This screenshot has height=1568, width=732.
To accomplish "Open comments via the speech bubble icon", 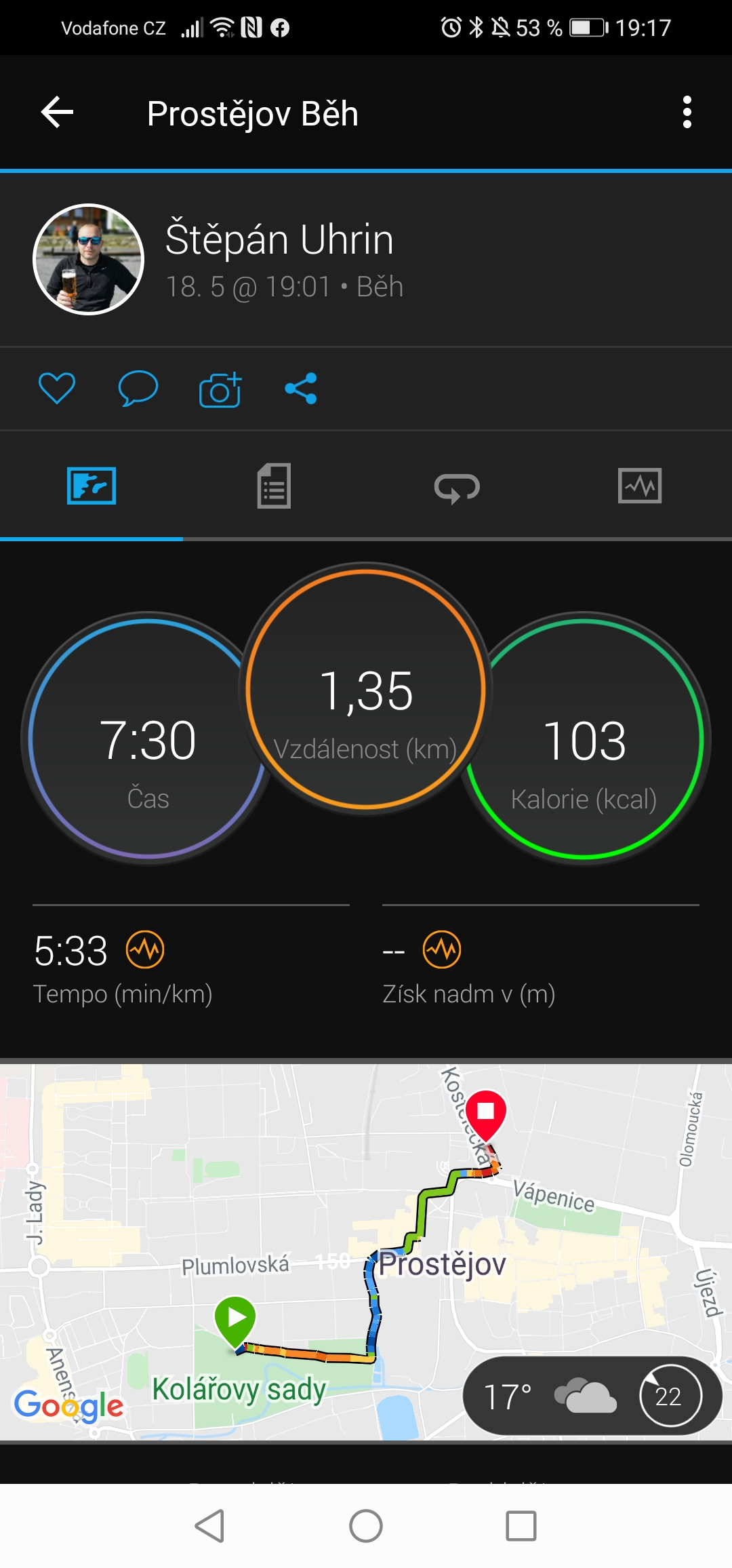I will click(x=138, y=389).
